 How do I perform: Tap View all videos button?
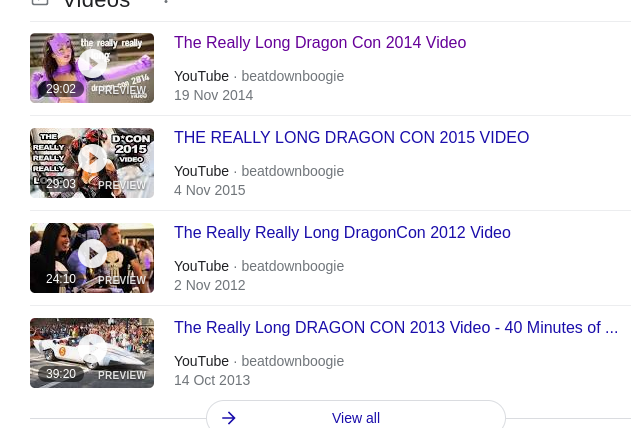coord(355,417)
